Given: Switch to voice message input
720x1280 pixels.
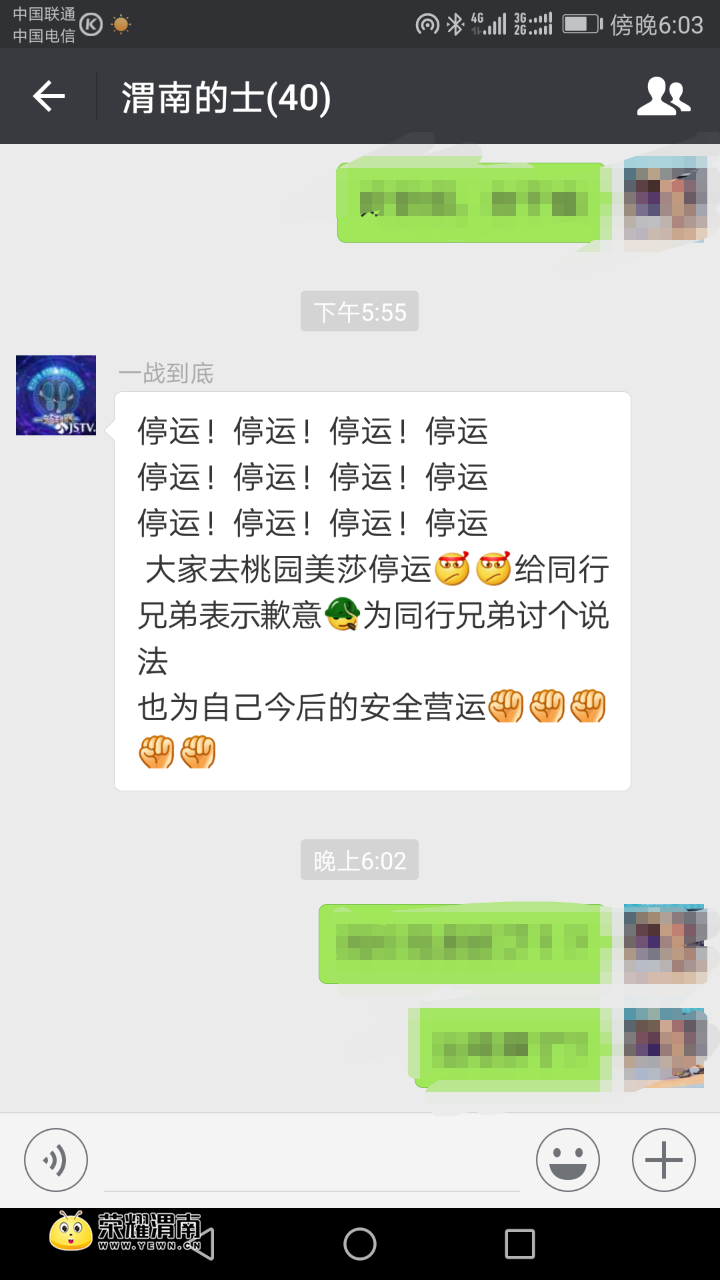Looking at the screenshot, I should coord(56,1160).
